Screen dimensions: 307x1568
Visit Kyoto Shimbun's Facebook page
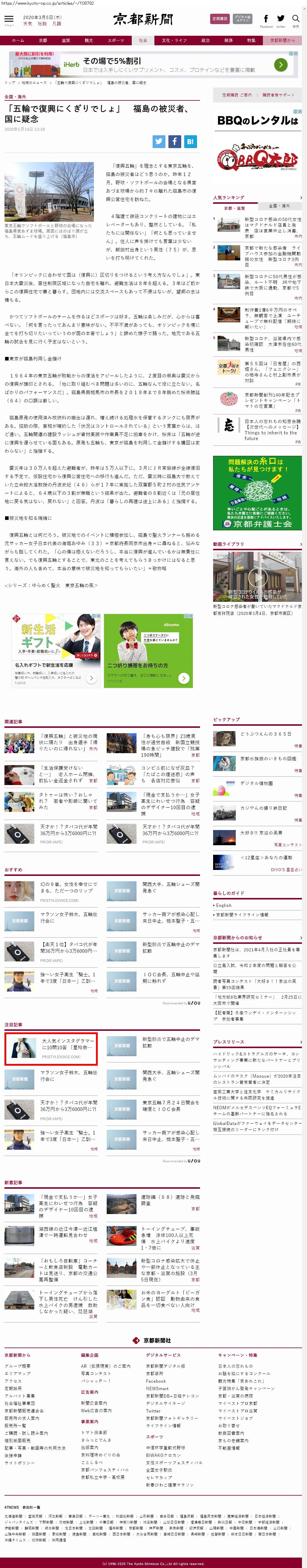pos(266,19)
